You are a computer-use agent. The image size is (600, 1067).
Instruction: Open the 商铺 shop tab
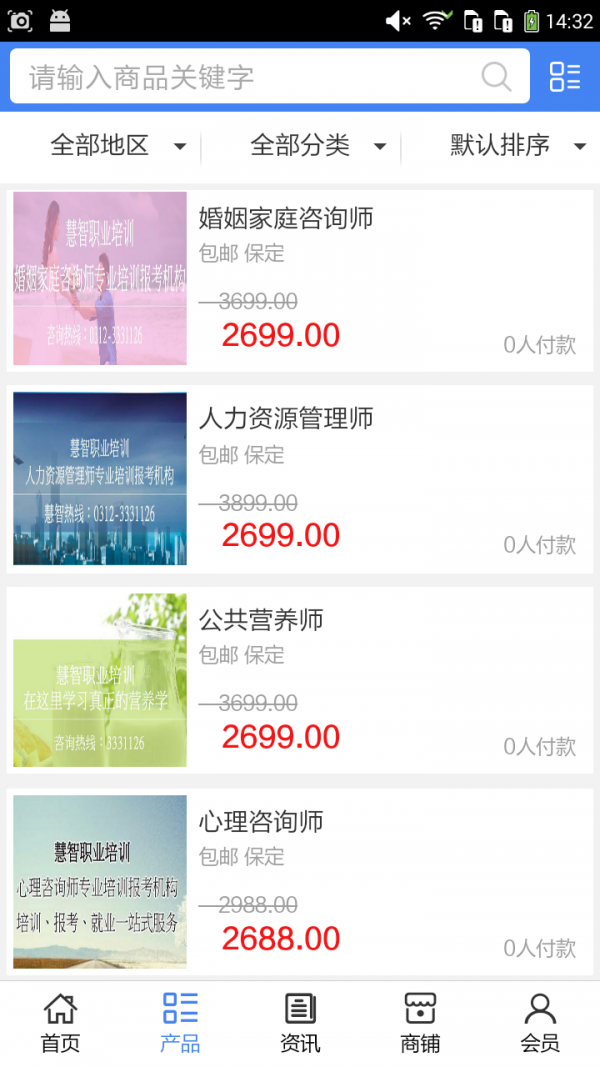tap(420, 1023)
